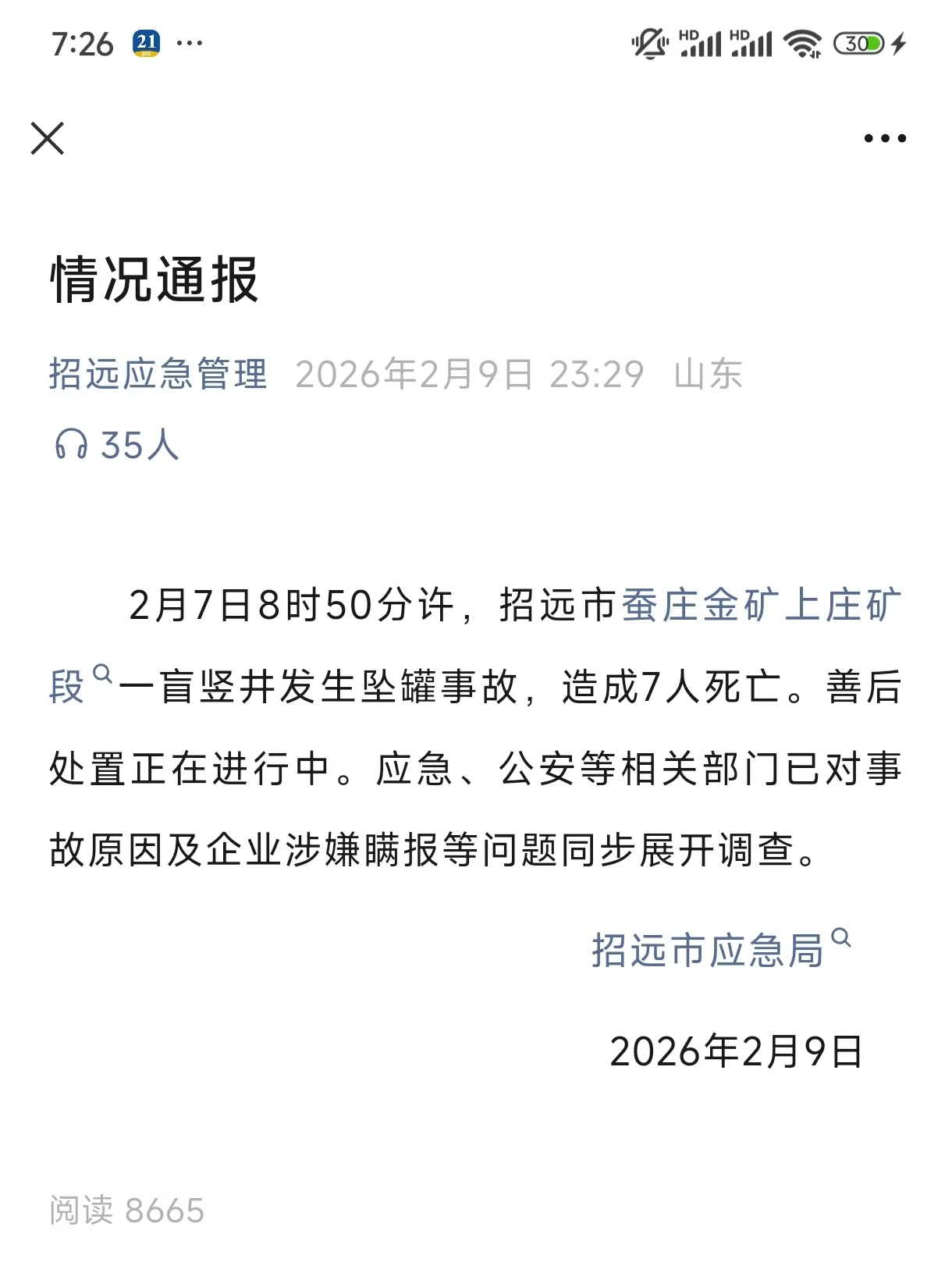Open the 招远应急管理 account page

pos(158,374)
